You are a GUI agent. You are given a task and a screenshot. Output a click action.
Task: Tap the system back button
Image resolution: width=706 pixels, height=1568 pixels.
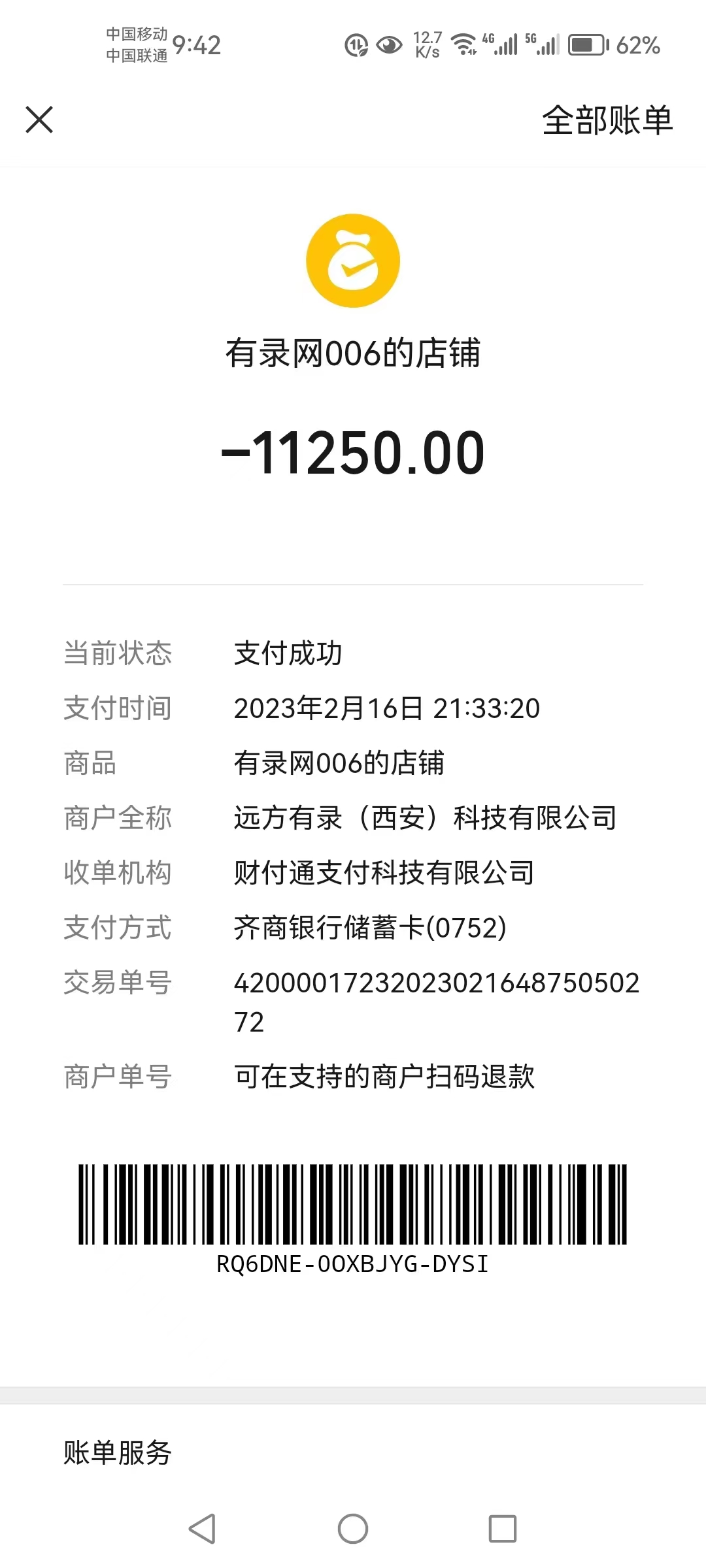[202, 1528]
